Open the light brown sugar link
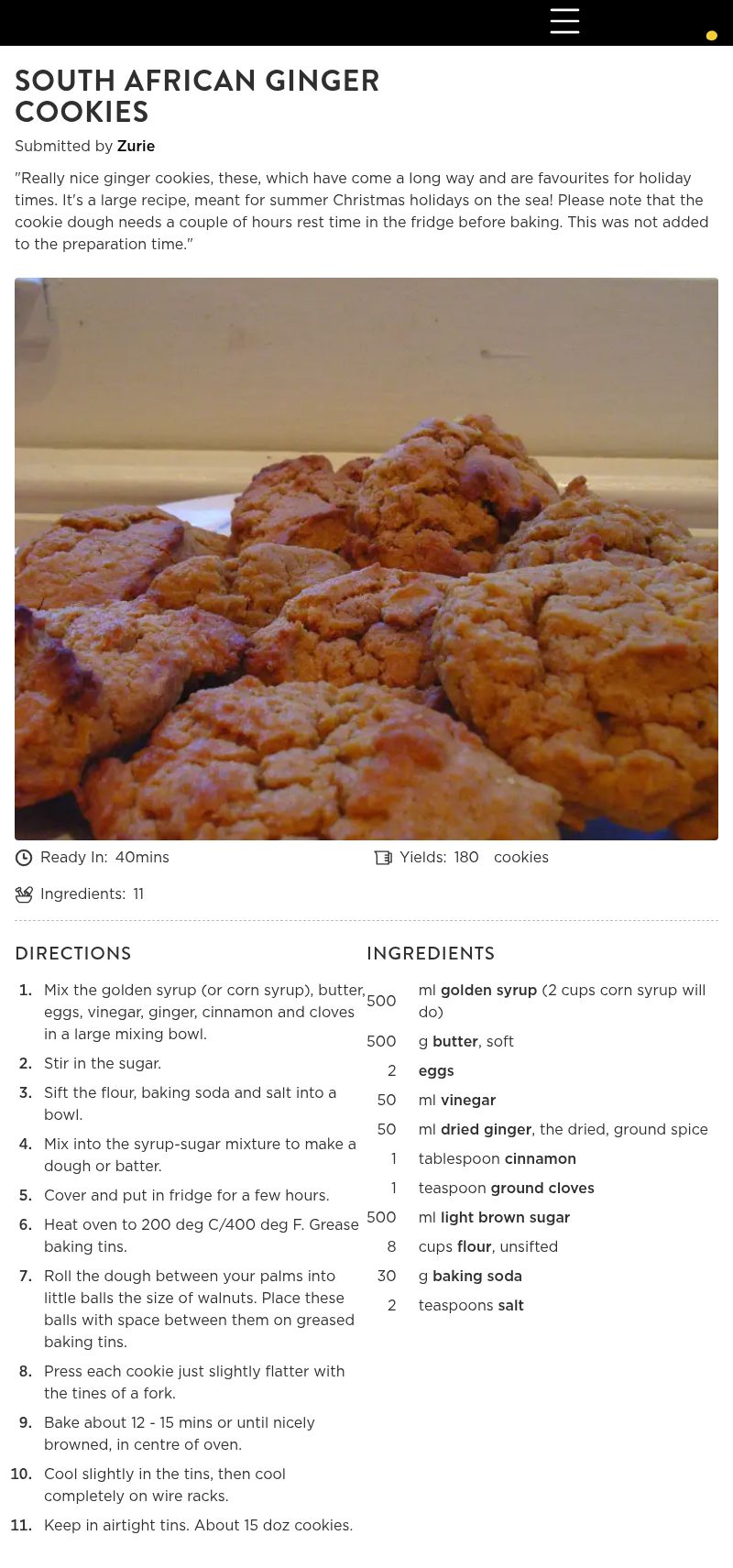 tap(505, 1218)
